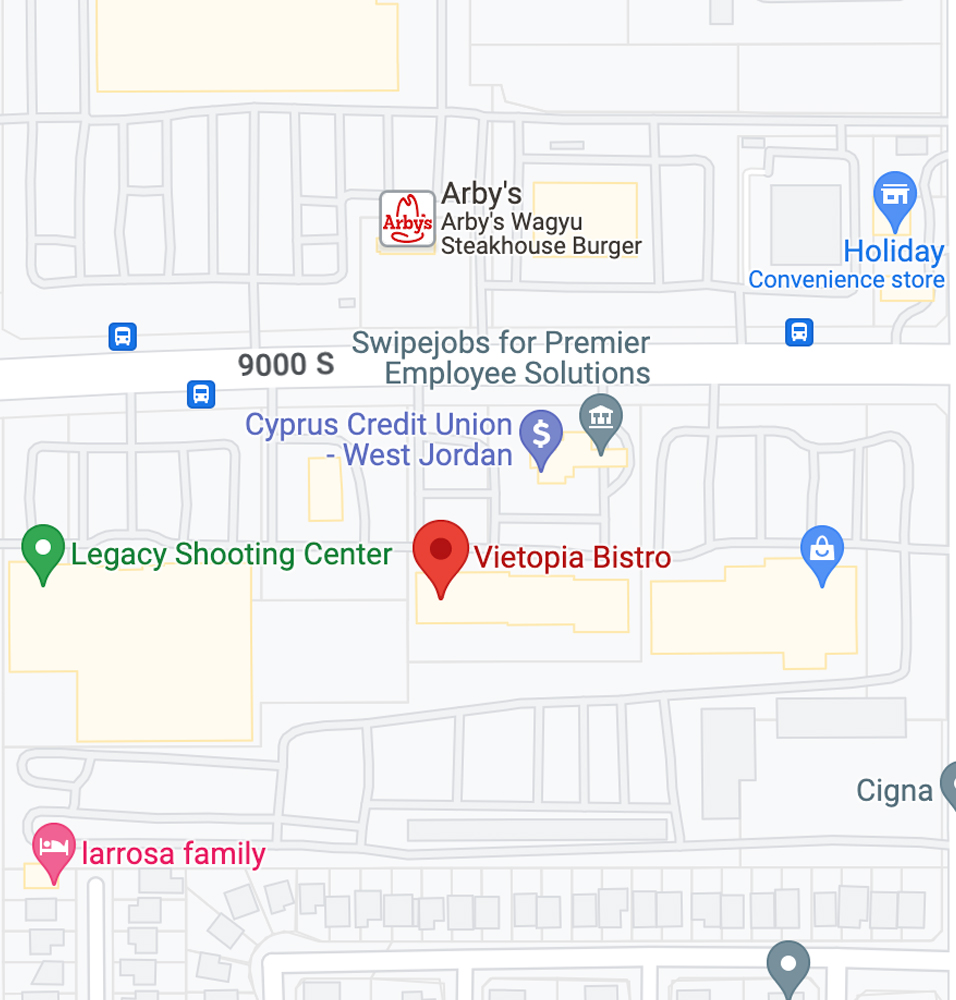Open Cyprus Credit Union dollar marker
Viewport: 956px width, 1000px height.
[541, 437]
